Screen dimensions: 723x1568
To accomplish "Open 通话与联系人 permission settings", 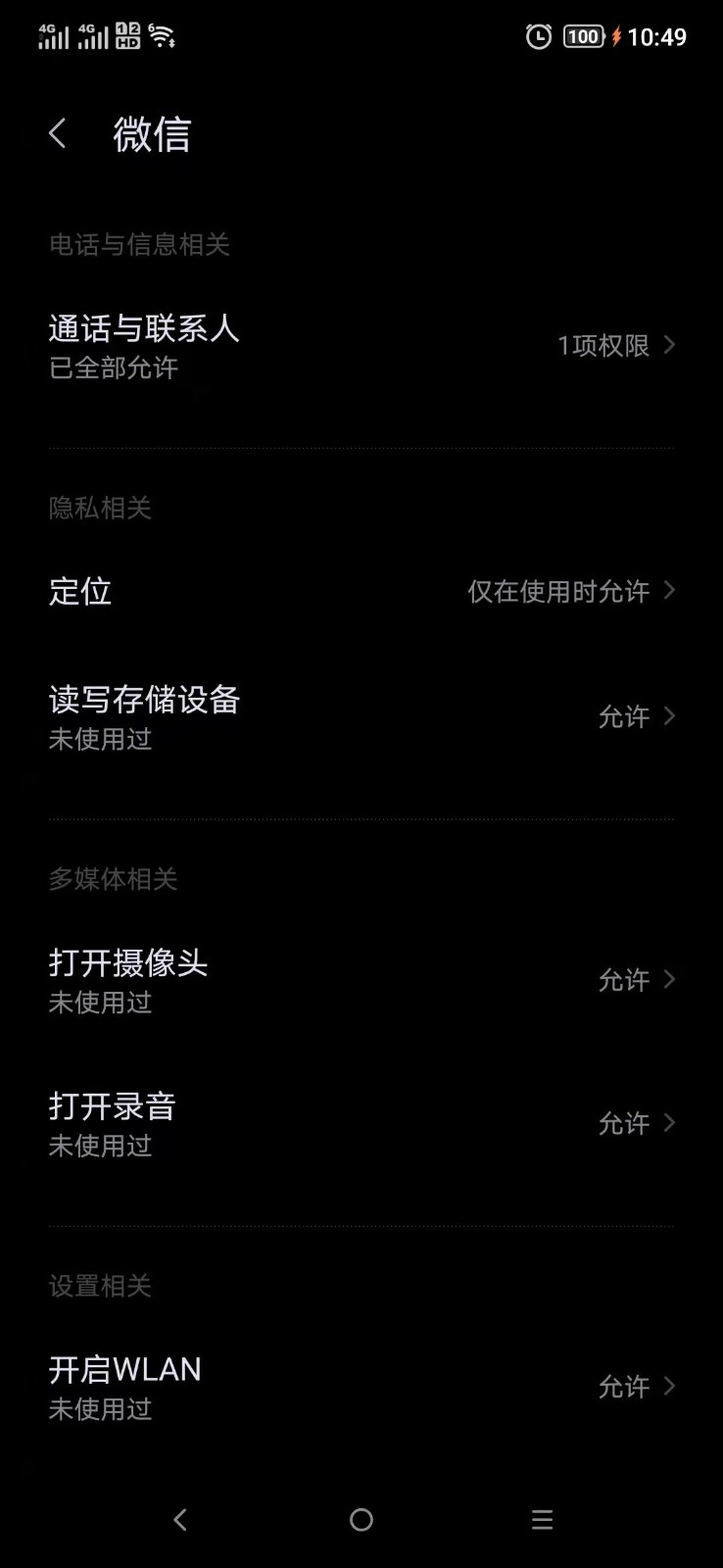I will click(x=361, y=346).
